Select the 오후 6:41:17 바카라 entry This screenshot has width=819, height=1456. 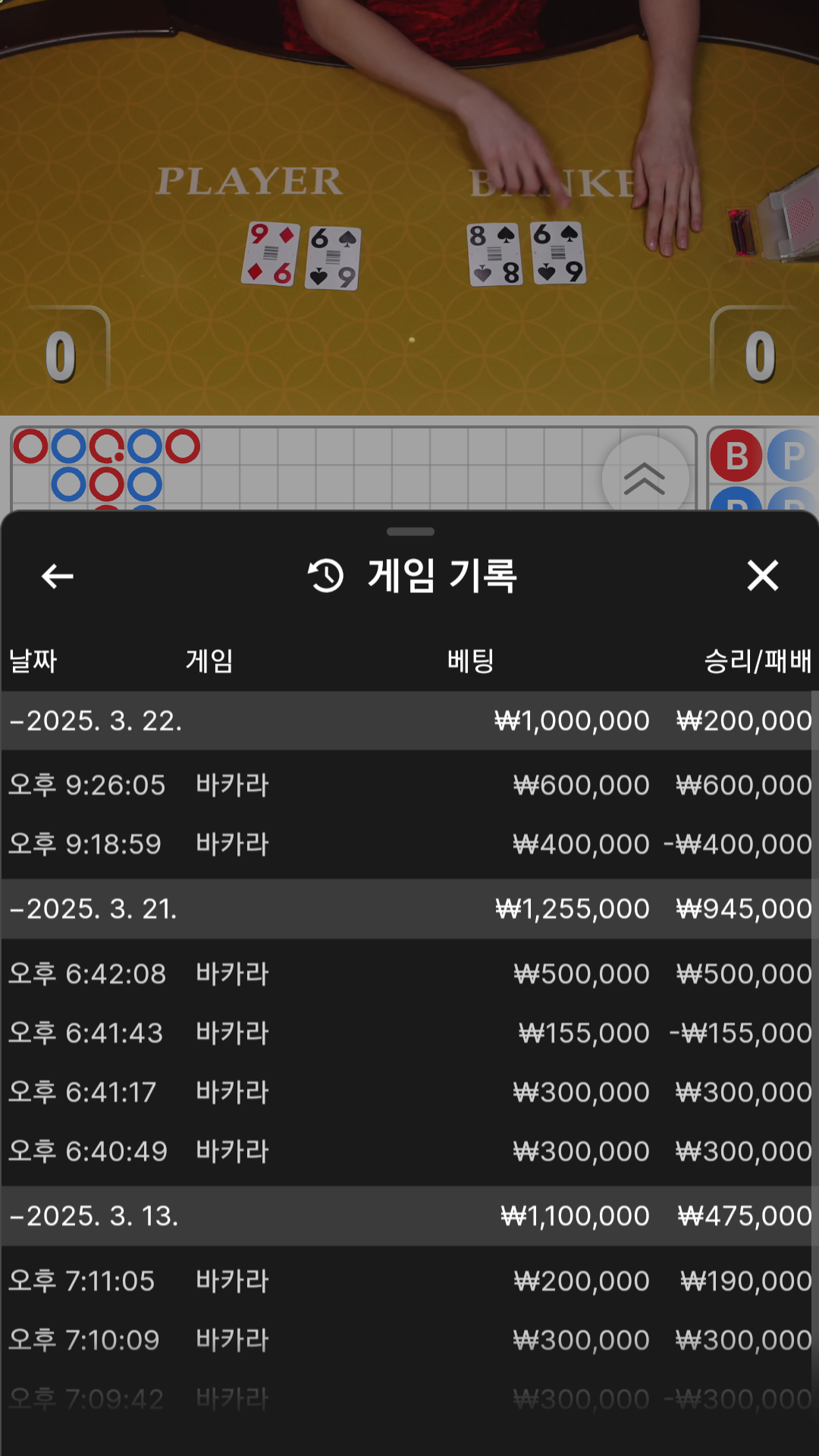[x=409, y=1092]
